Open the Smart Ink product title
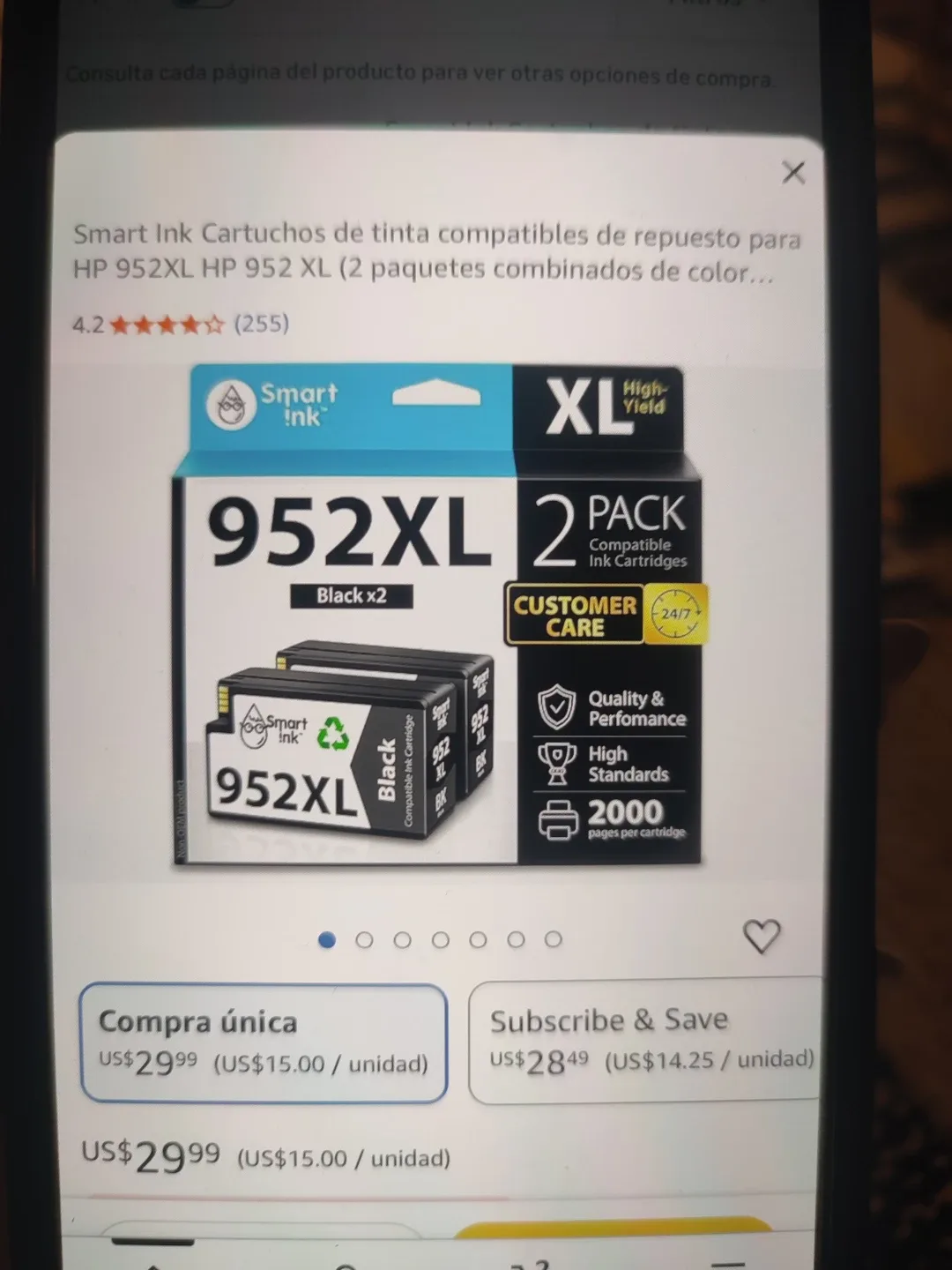This screenshot has width=952, height=1270. 436,252
